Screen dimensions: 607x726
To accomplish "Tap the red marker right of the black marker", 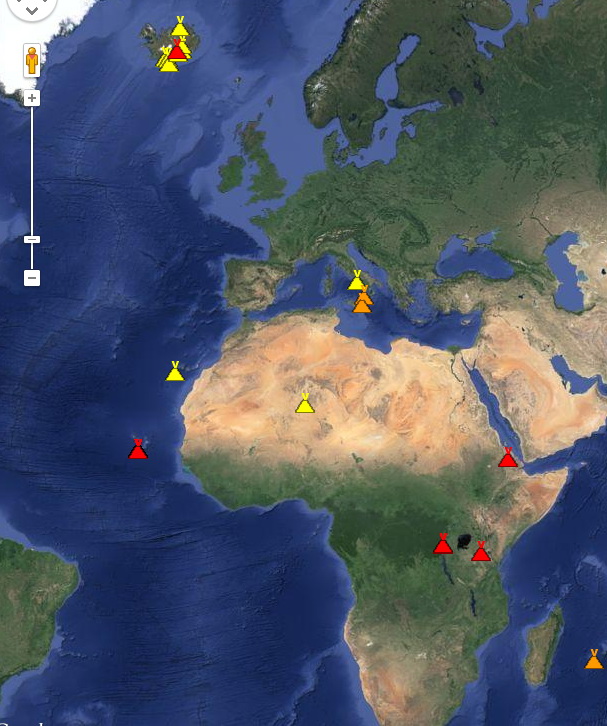I will (x=481, y=553).
